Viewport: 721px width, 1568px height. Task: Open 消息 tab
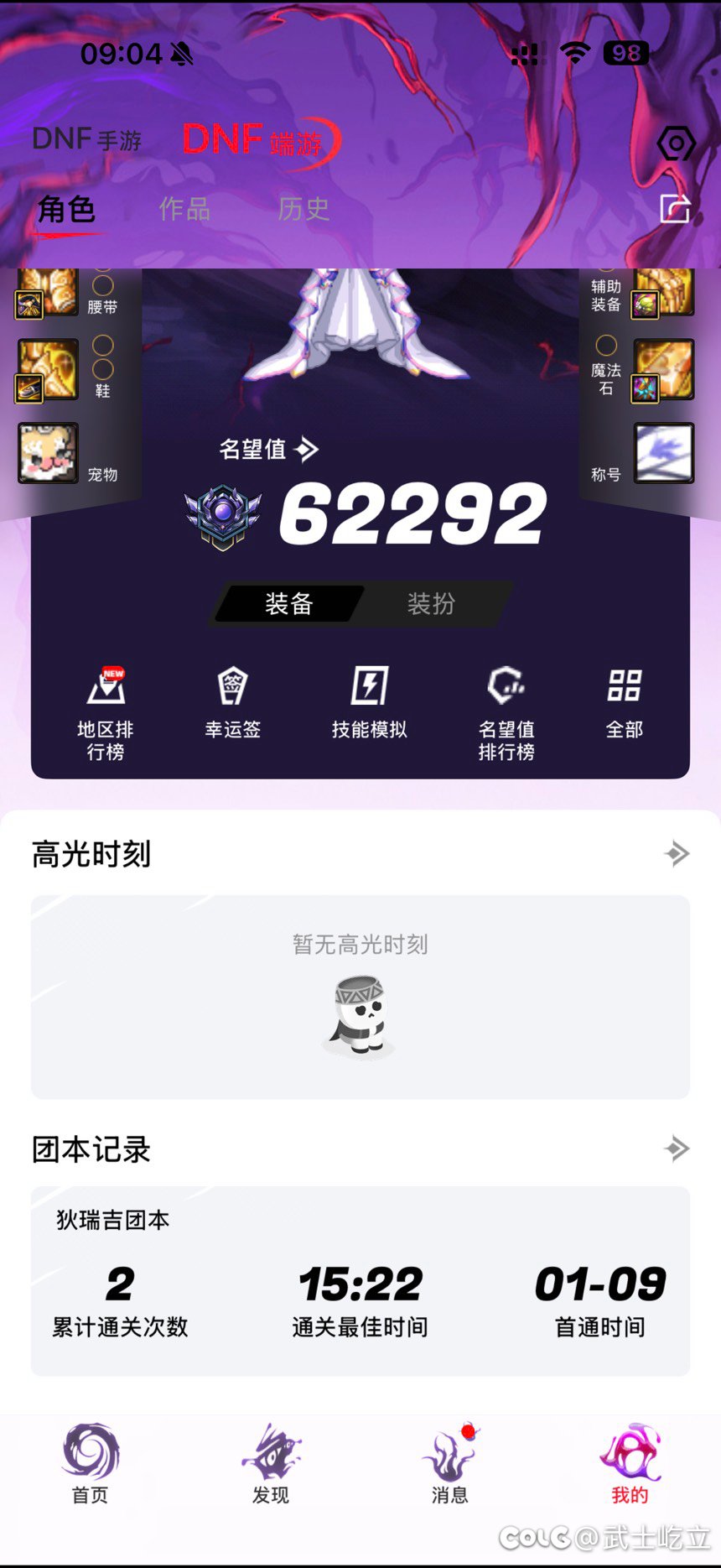[x=450, y=1464]
